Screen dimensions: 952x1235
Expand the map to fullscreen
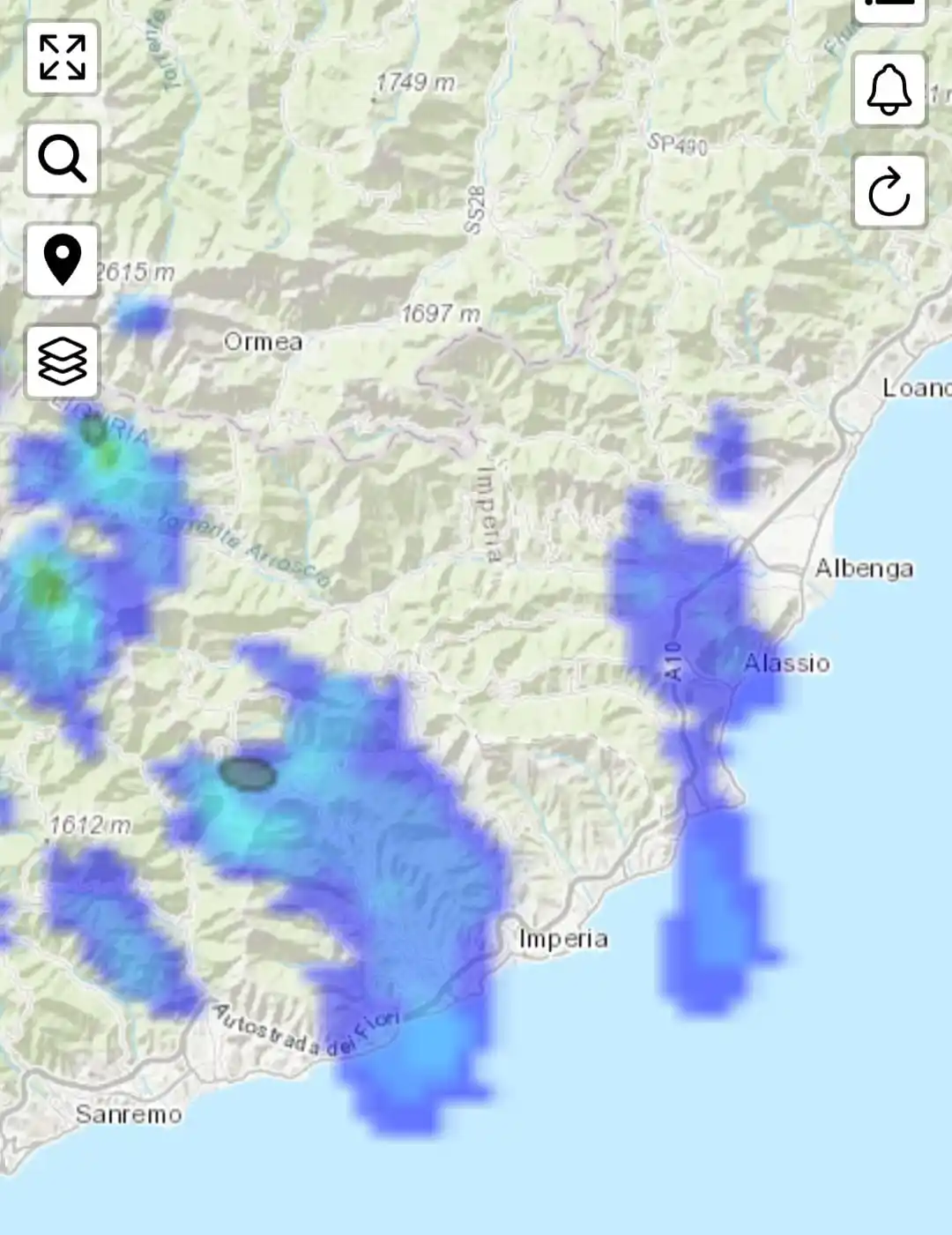point(62,58)
